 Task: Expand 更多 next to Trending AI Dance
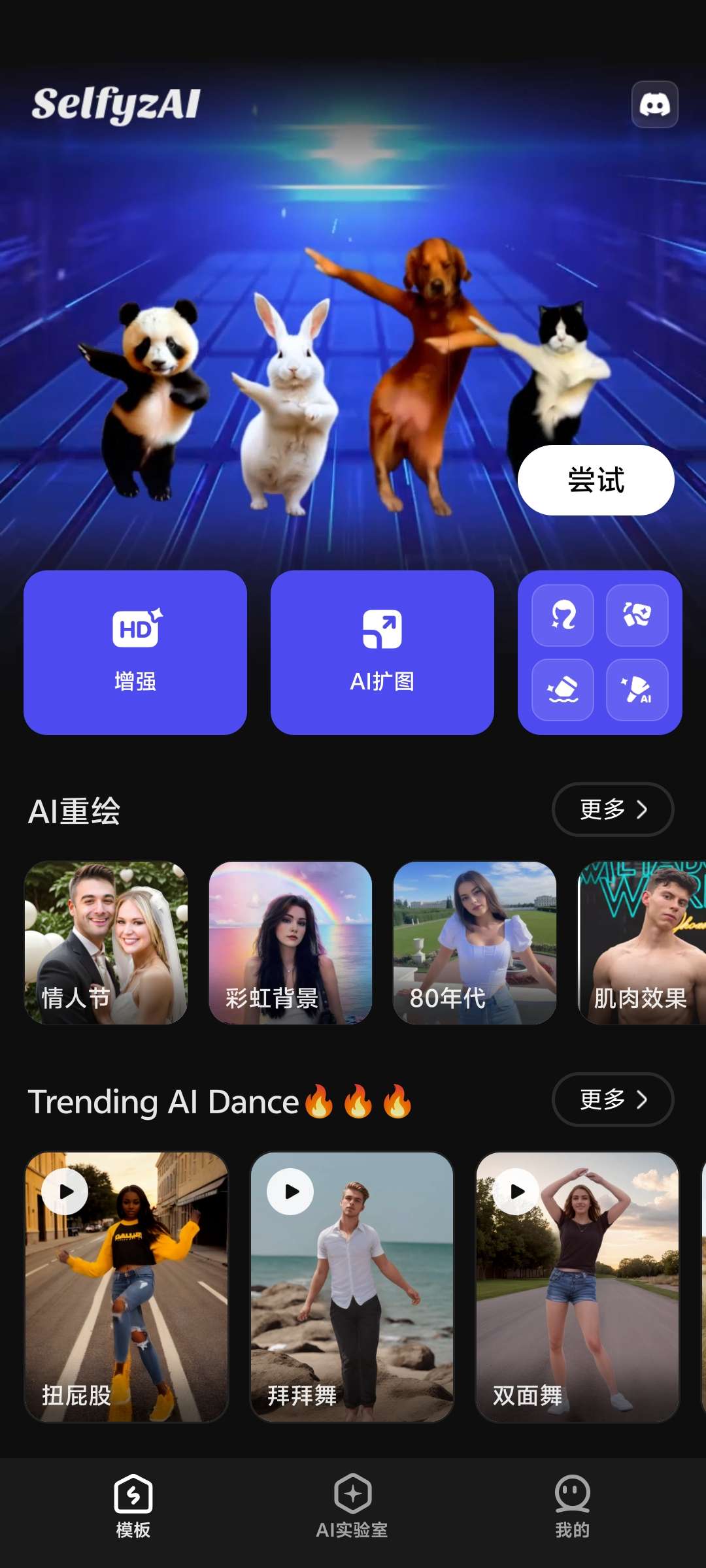(x=612, y=1100)
